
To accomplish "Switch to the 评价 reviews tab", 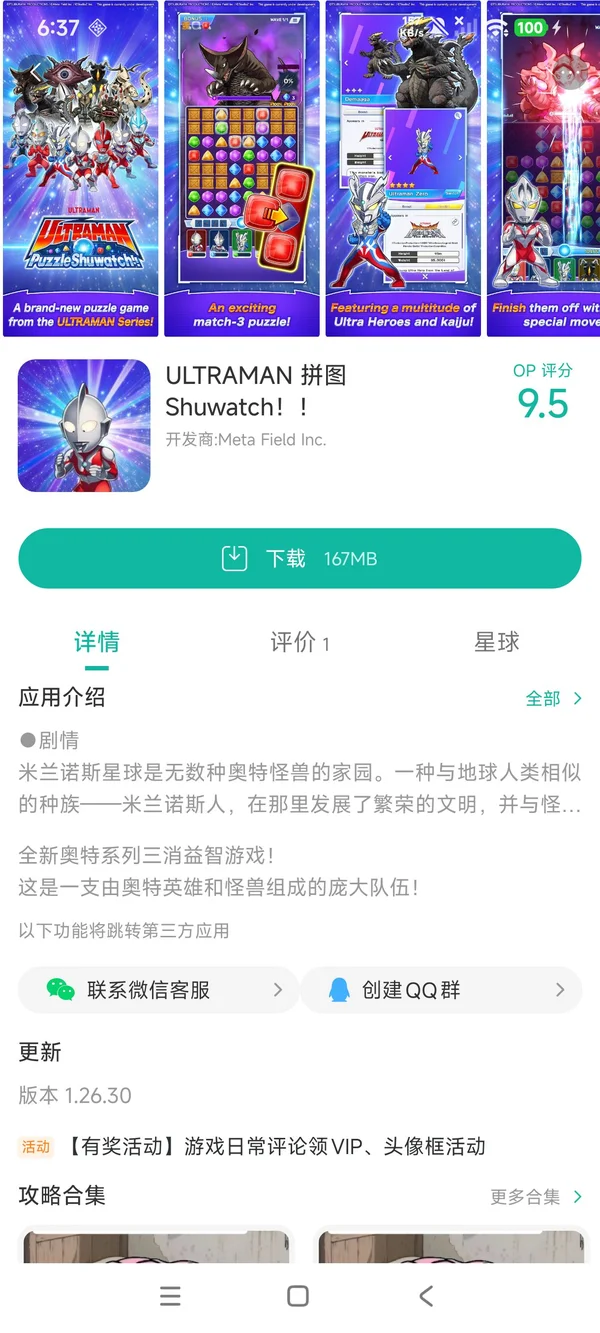I will [x=299, y=642].
